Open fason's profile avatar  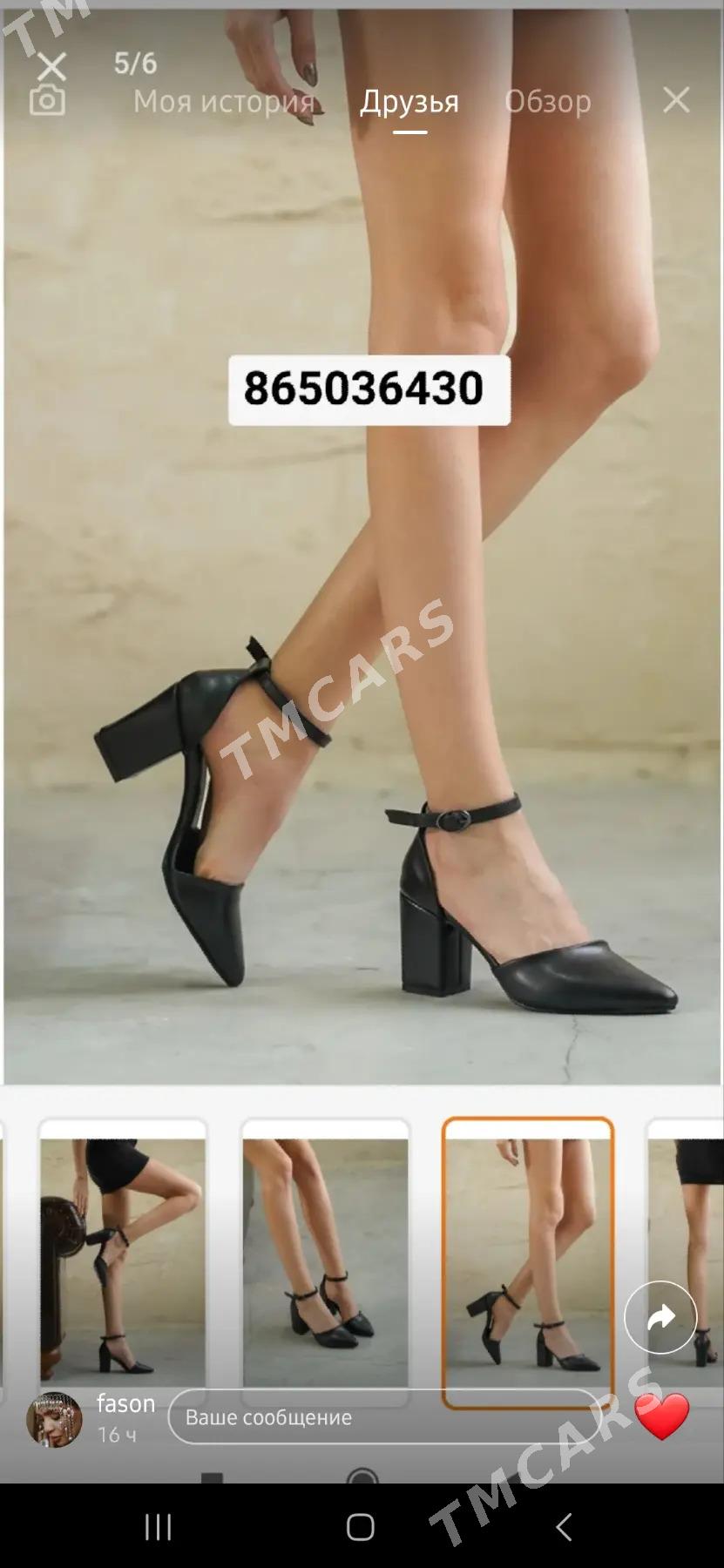pos(54,1419)
